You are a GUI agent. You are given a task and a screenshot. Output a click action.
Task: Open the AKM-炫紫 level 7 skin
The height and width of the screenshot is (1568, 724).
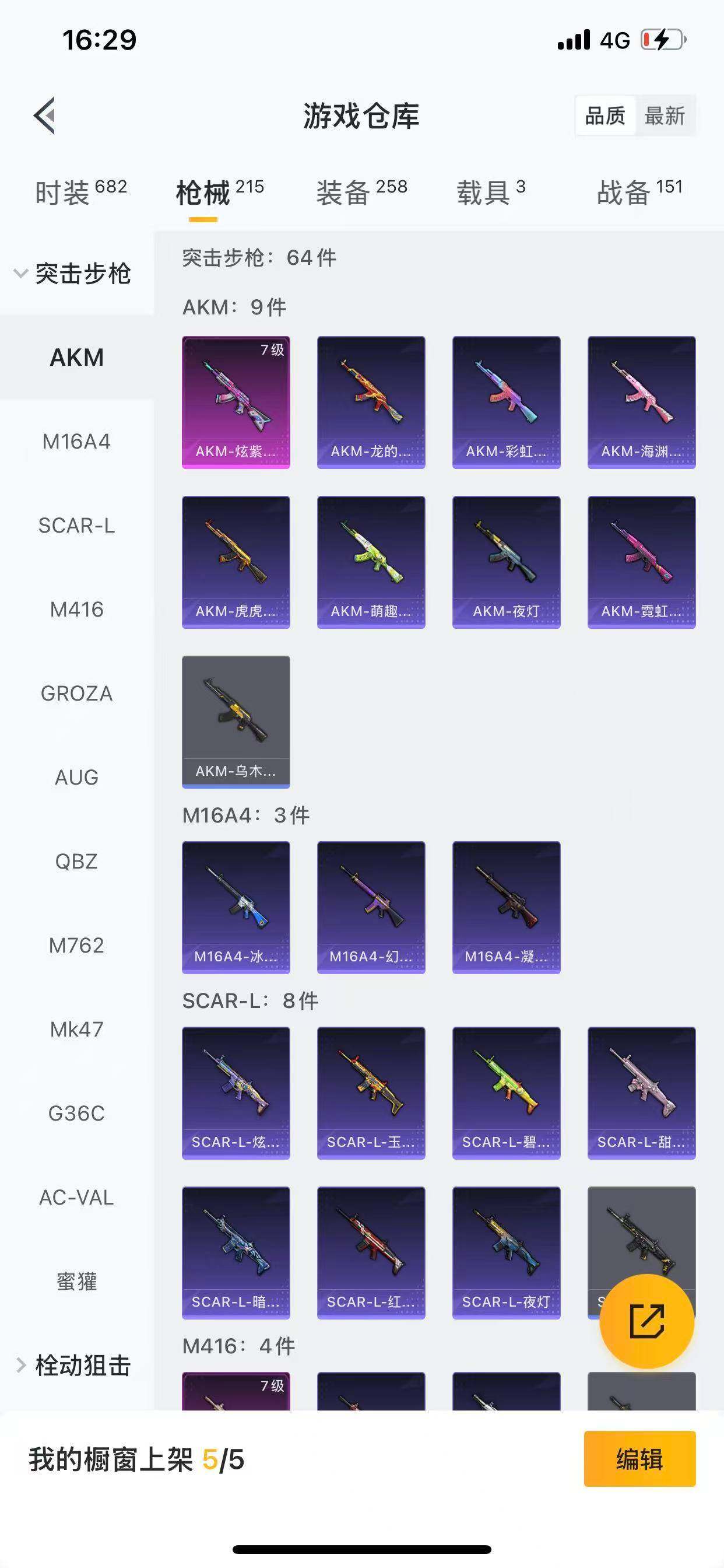click(236, 402)
